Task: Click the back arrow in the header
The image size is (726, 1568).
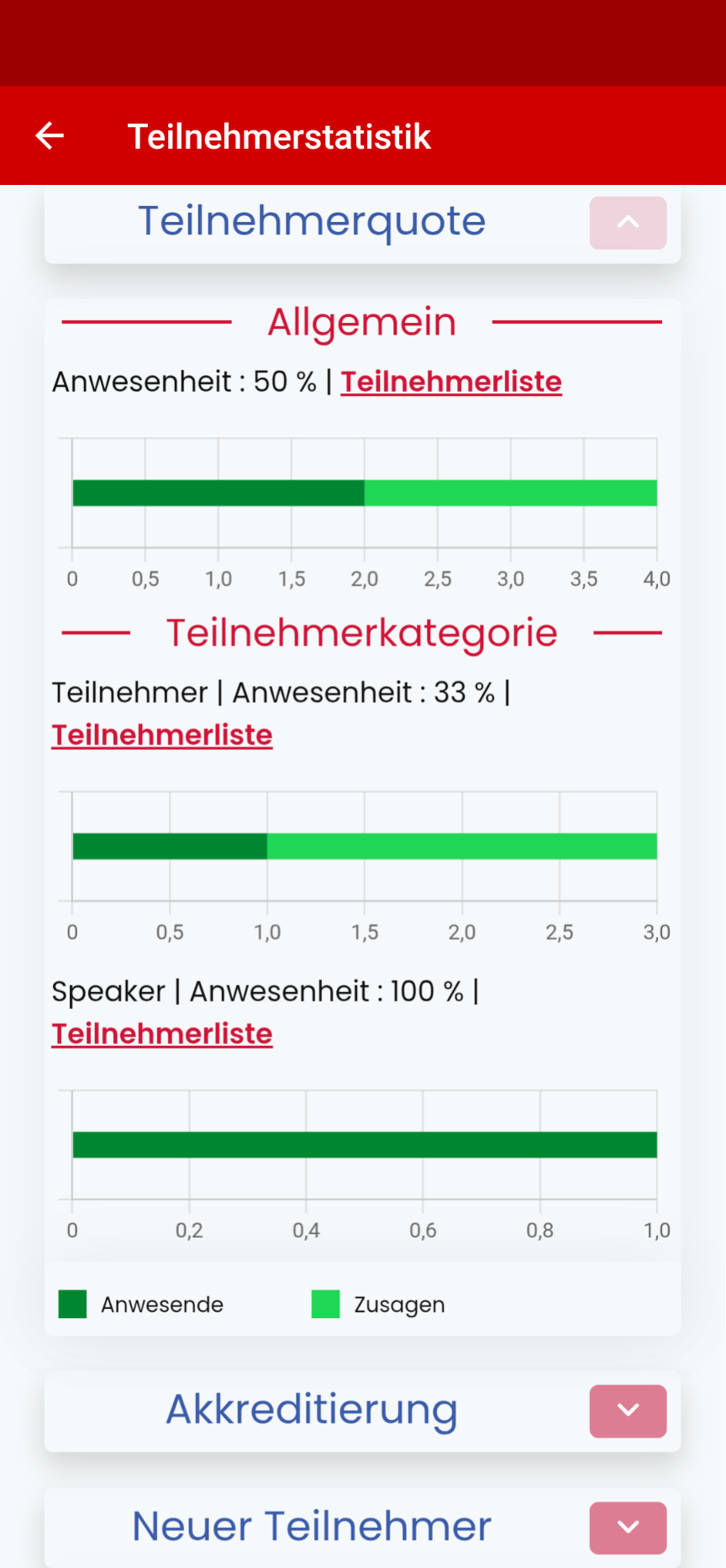Action: click(49, 135)
